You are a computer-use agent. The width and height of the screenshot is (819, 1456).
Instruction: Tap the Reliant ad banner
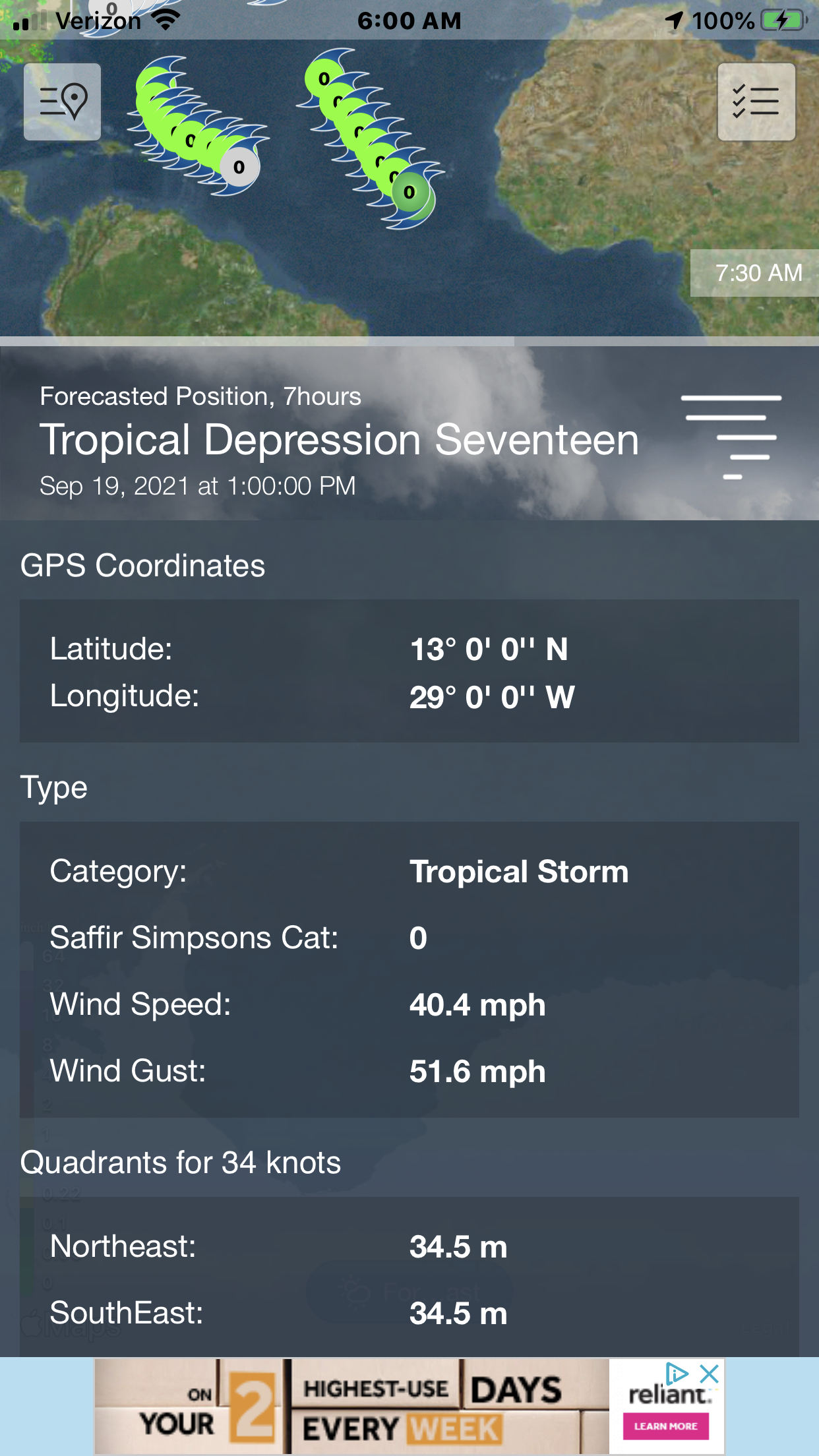(409, 1407)
